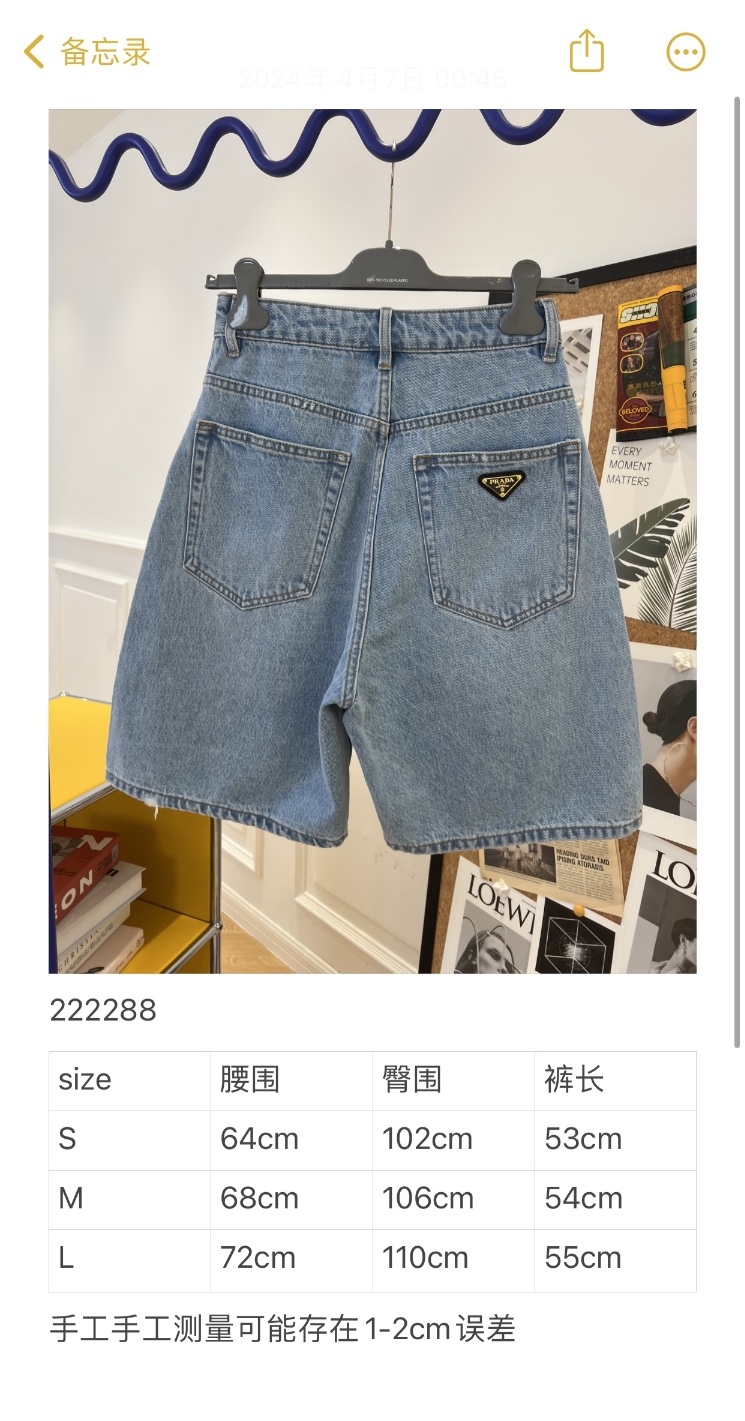Open the more options menu
Viewport: 745px width, 1421px height.
coord(686,52)
